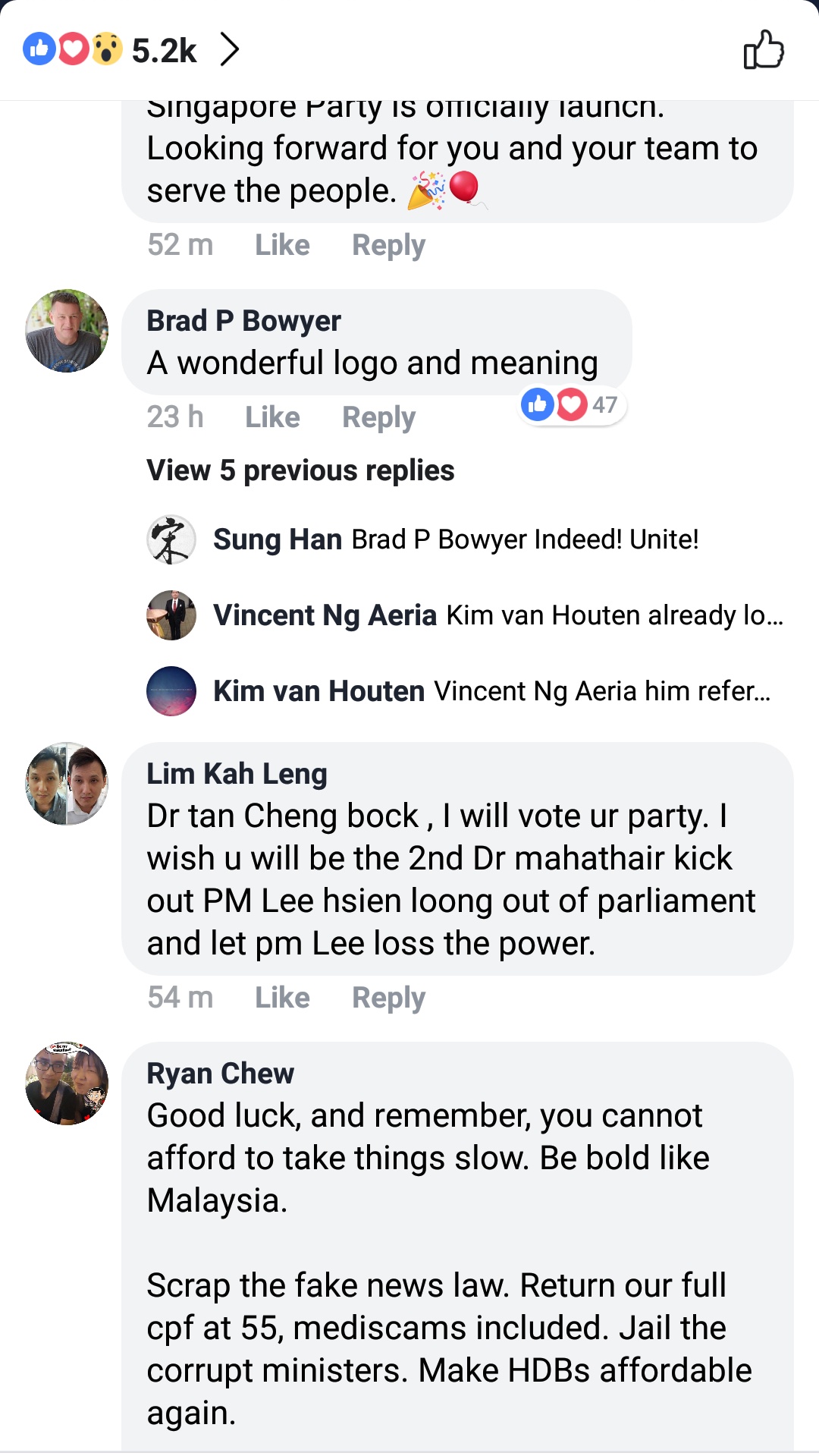
Task: View reactions on Brad P Bowyer's comment
Action: pyautogui.click(x=573, y=404)
